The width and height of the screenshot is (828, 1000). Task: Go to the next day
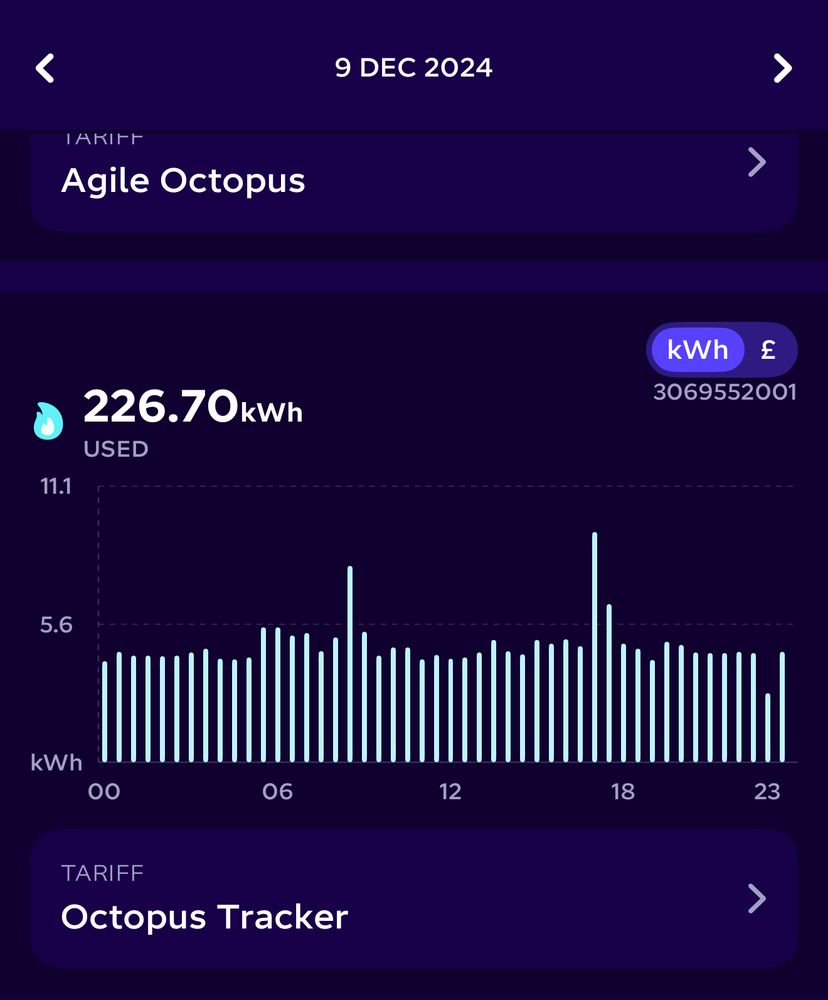coord(782,68)
